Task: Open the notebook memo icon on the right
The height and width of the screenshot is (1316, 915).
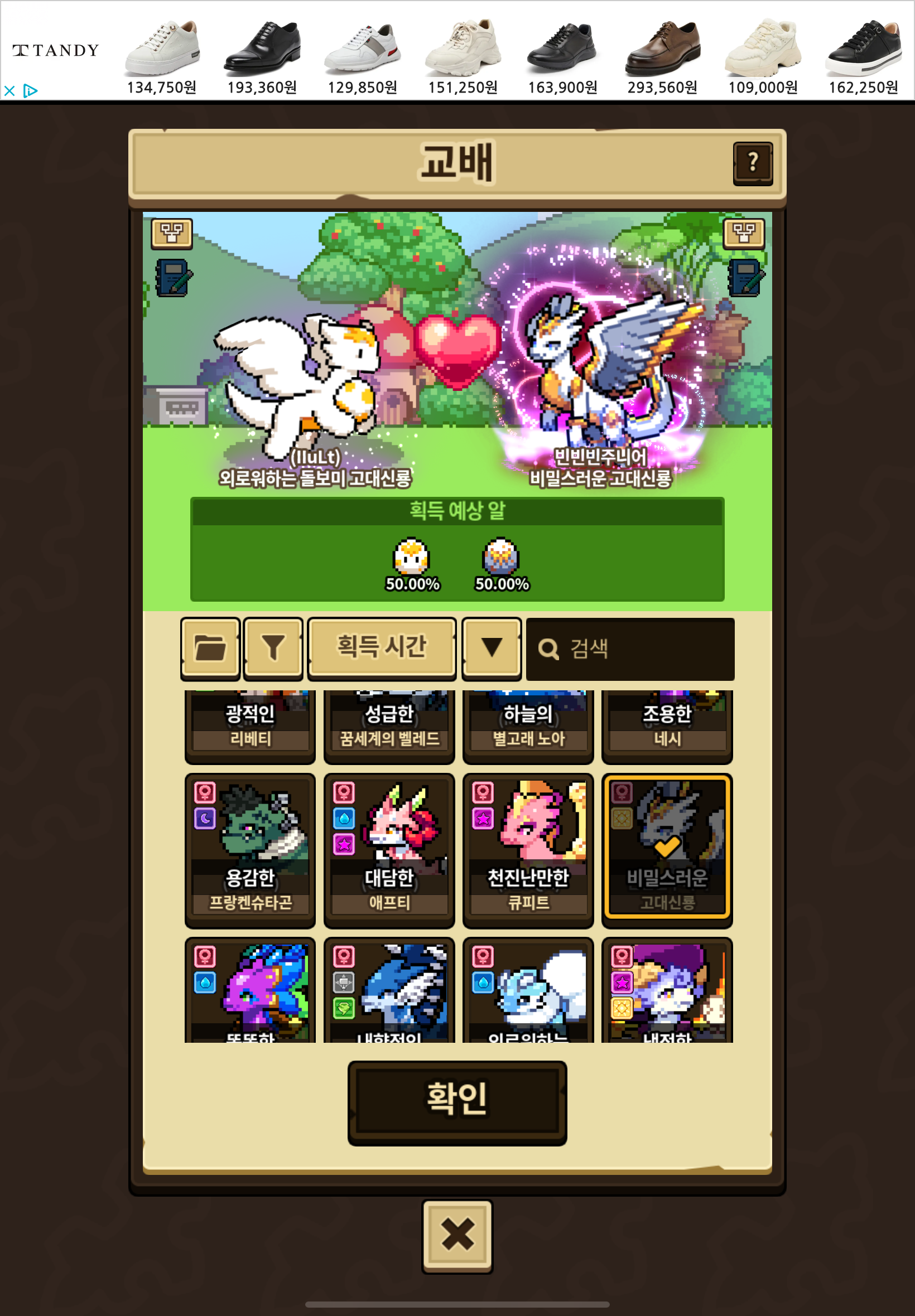Action: pyautogui.click(x=746, y=278)
